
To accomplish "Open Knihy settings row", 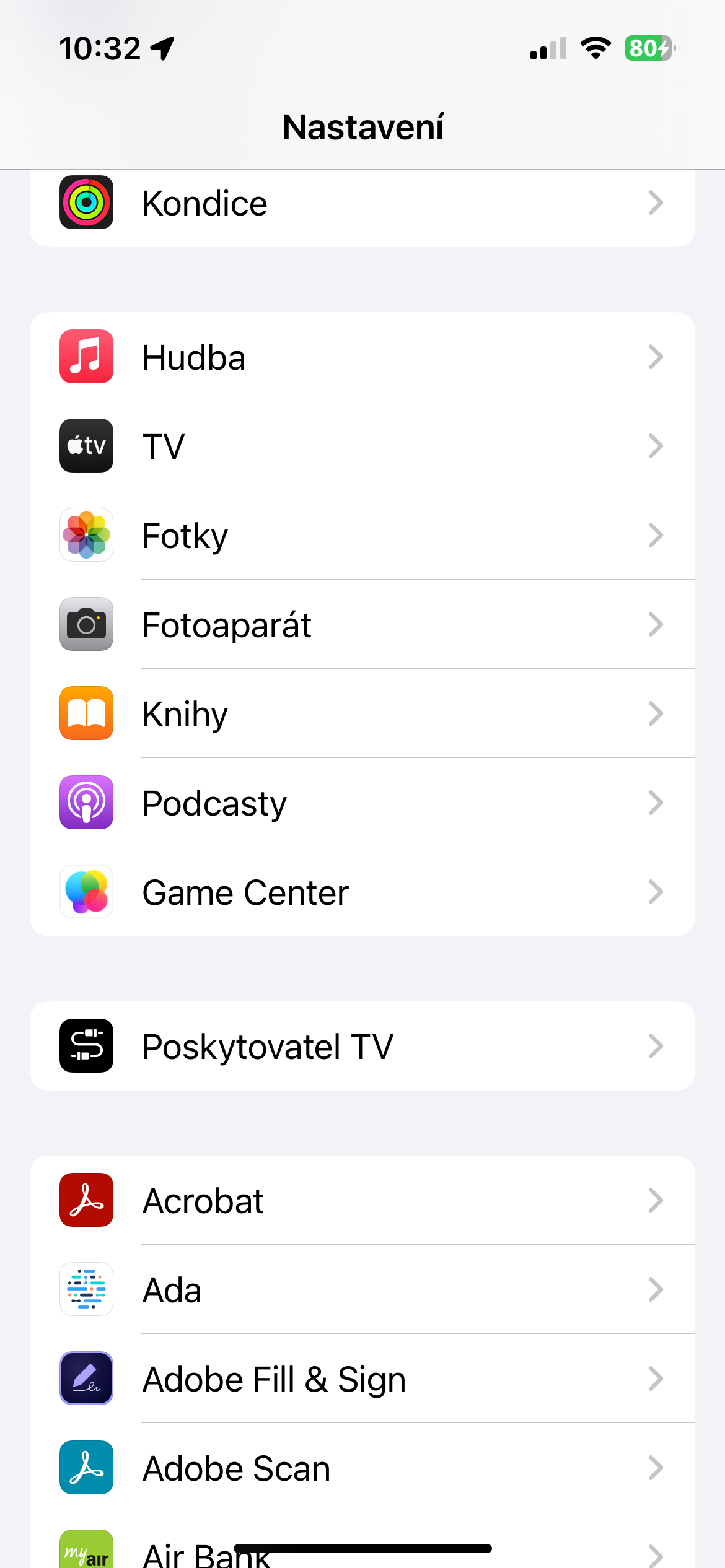I will (x=362, y=713).
